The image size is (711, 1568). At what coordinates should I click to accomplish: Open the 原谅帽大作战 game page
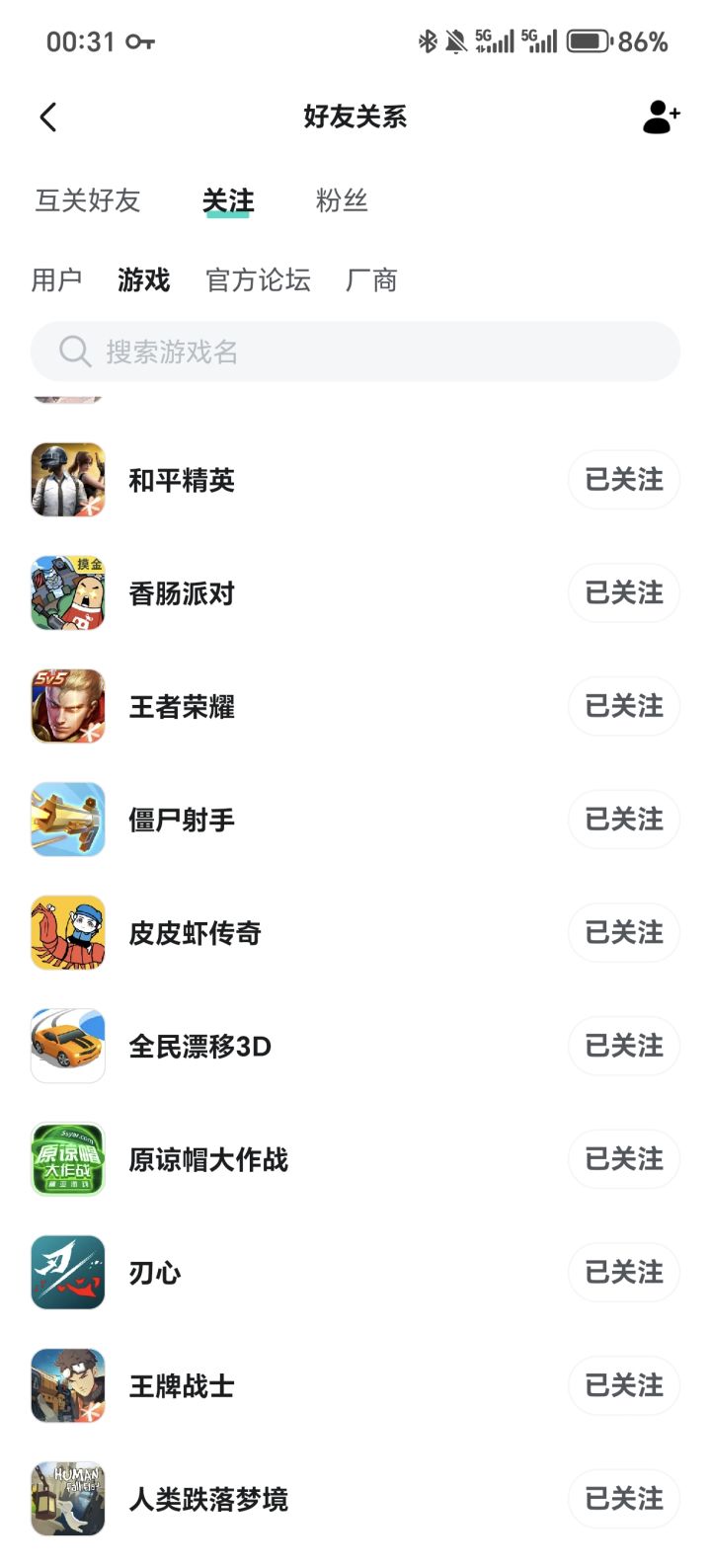click(207, 1159)
